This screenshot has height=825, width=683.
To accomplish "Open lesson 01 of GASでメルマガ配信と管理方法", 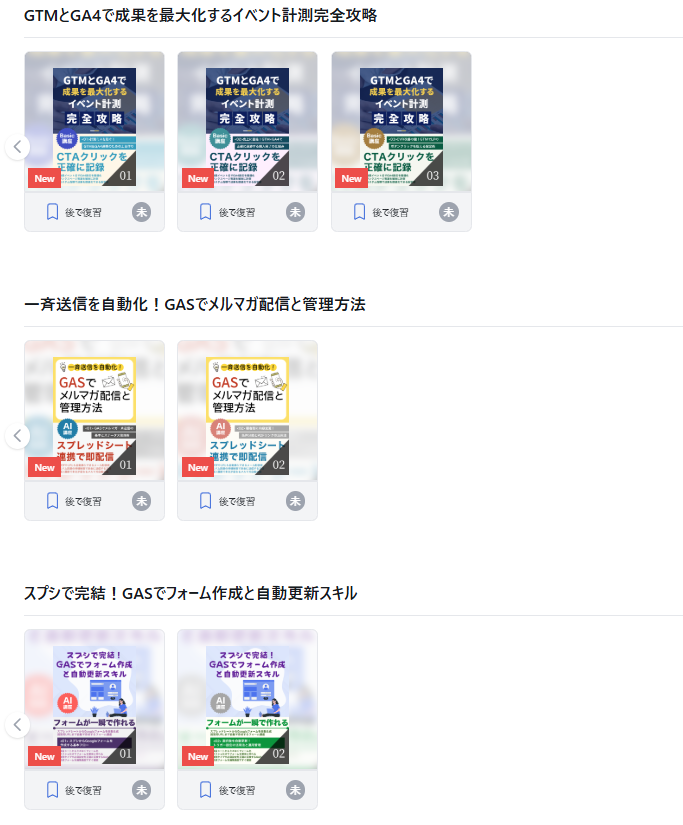I will 94,411.
